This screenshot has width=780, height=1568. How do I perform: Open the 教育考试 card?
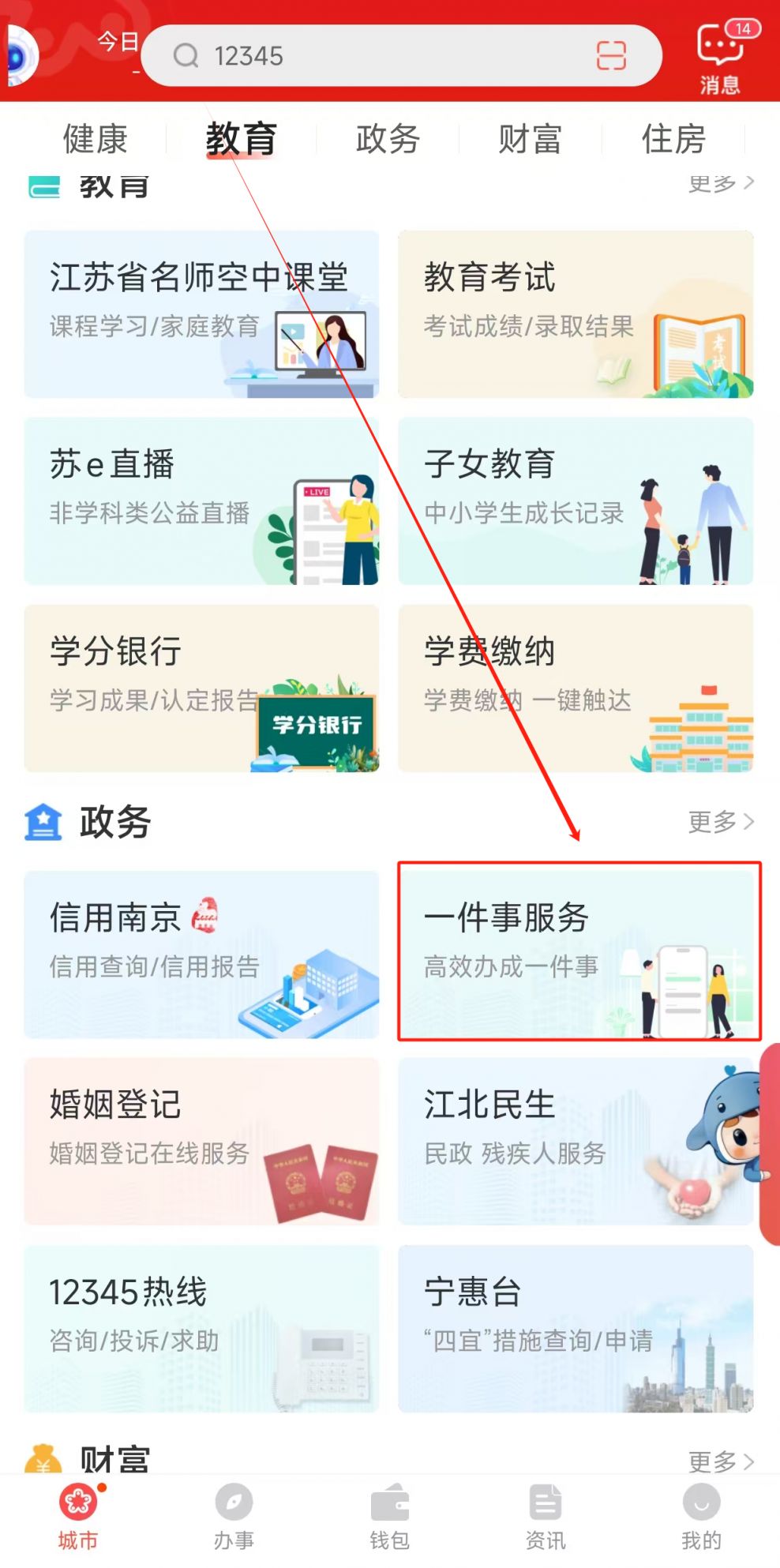576,313
